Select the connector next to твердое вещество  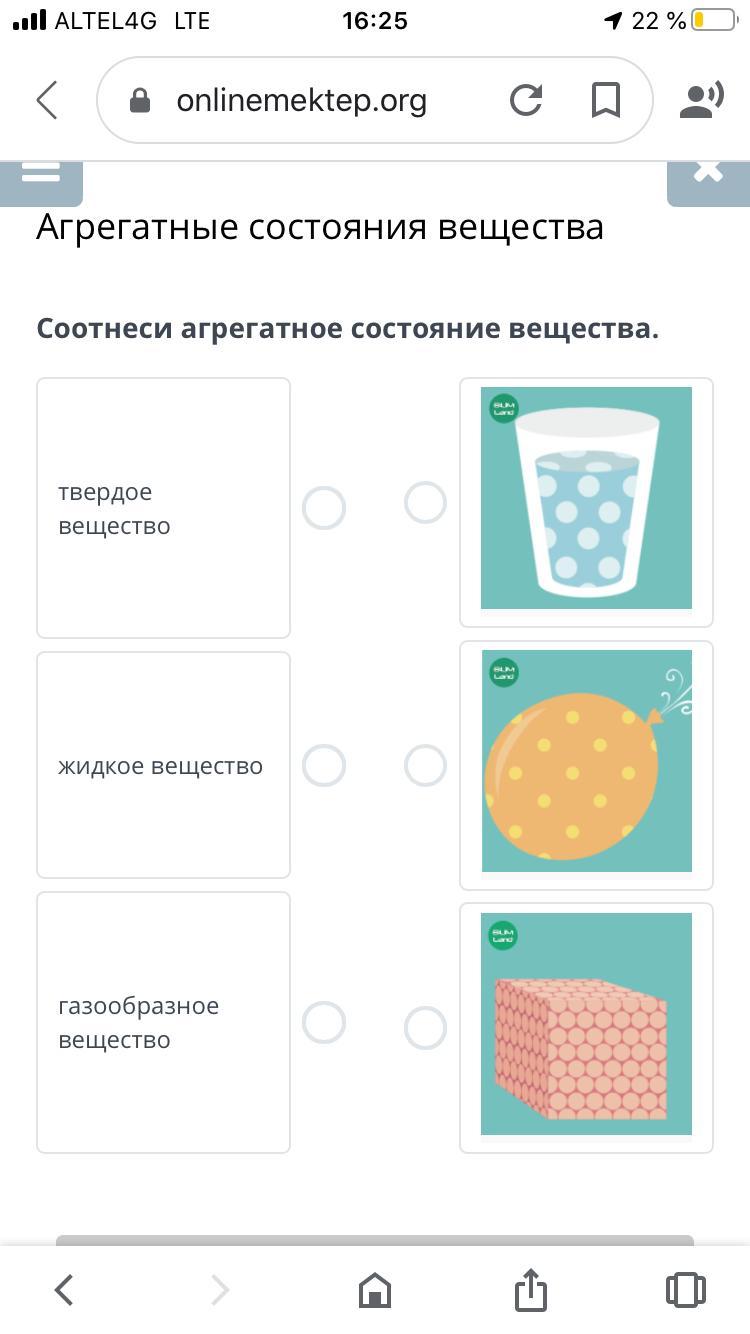[x=324, y=508]
